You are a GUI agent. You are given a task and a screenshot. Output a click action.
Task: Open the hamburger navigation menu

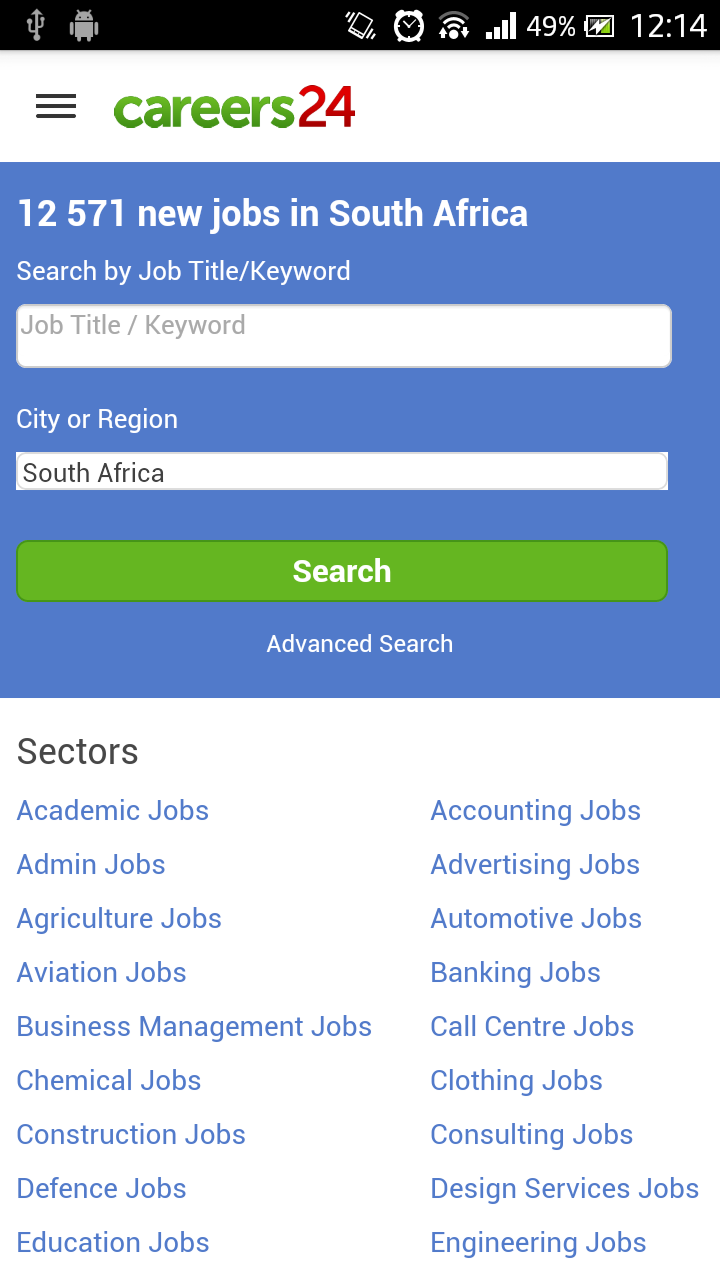(55, 107)
